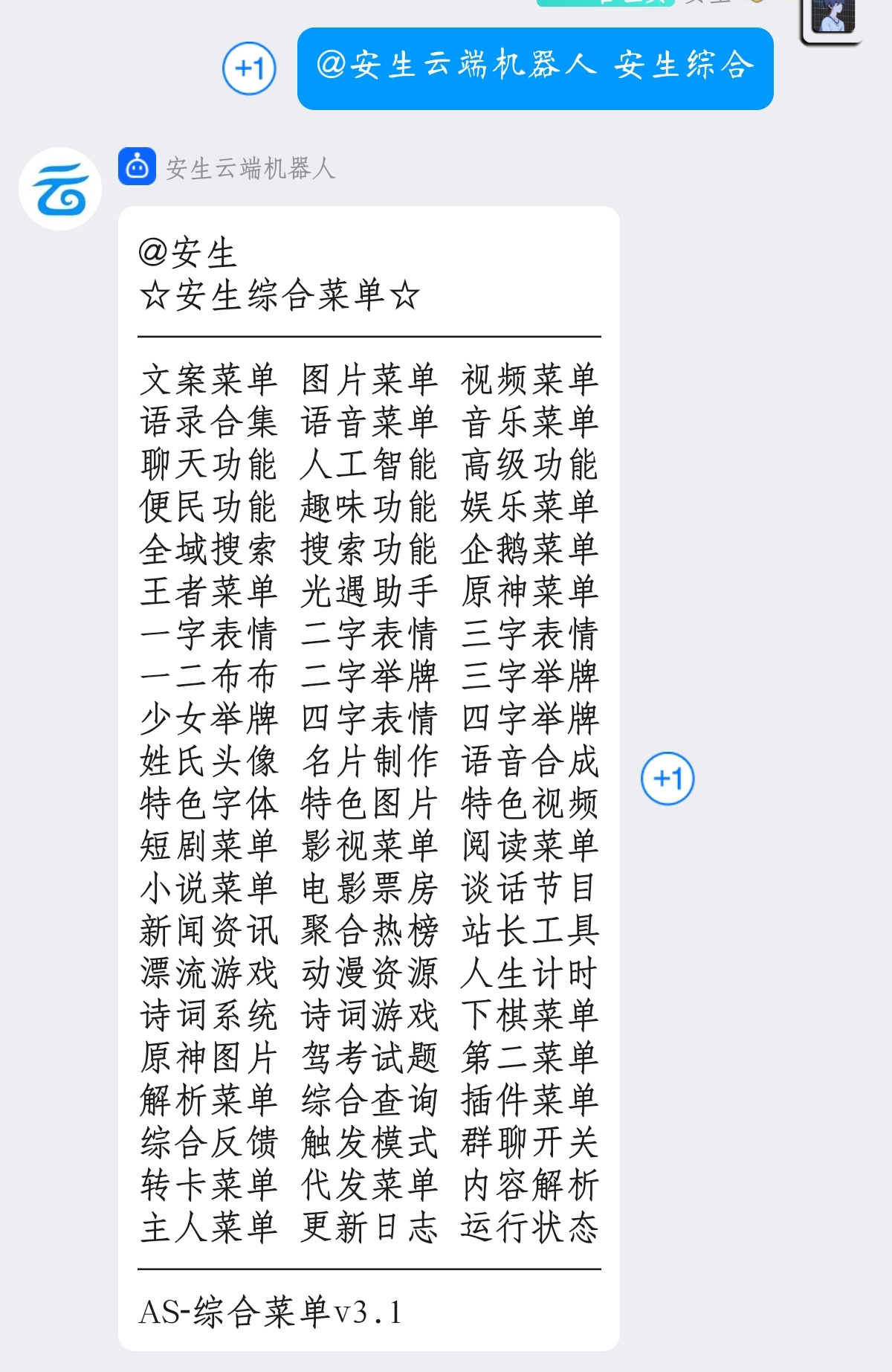892x1372 pixels.
Task: Open 安生云端机器人's cloud avatar
Action: pyautogui.click(x=60, y=189)
